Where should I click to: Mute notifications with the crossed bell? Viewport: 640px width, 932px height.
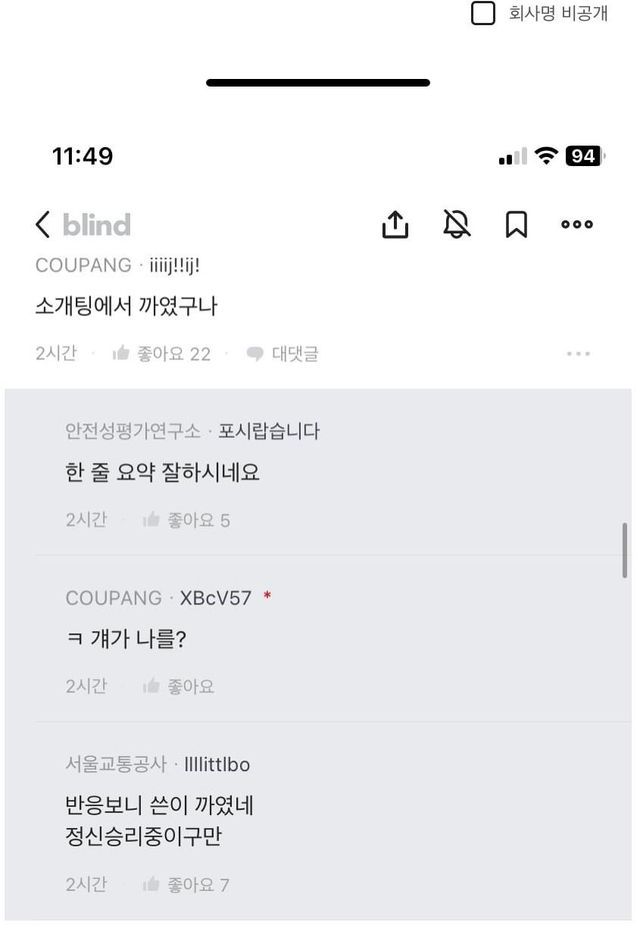457,225
